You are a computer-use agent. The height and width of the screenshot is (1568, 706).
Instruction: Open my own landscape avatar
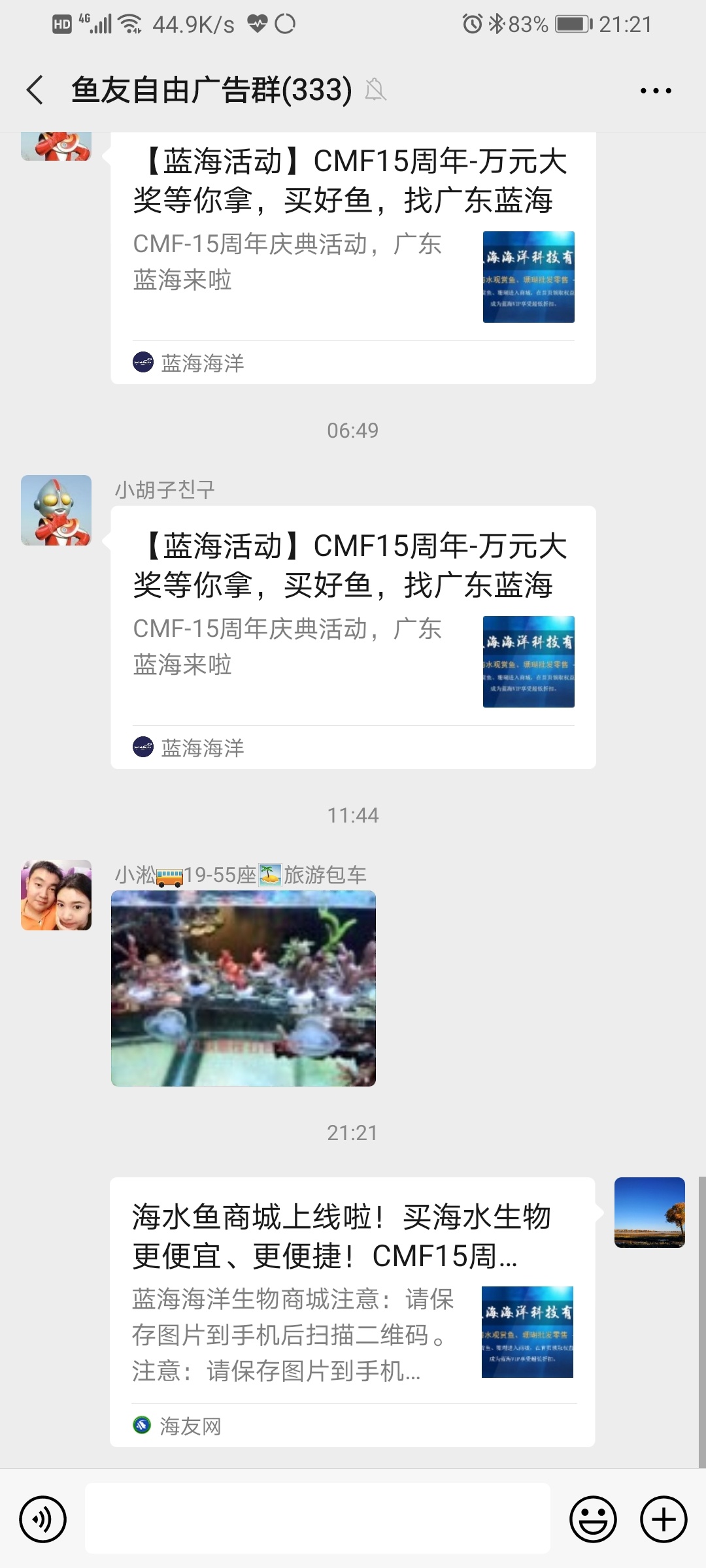[x=649, y=1212]
